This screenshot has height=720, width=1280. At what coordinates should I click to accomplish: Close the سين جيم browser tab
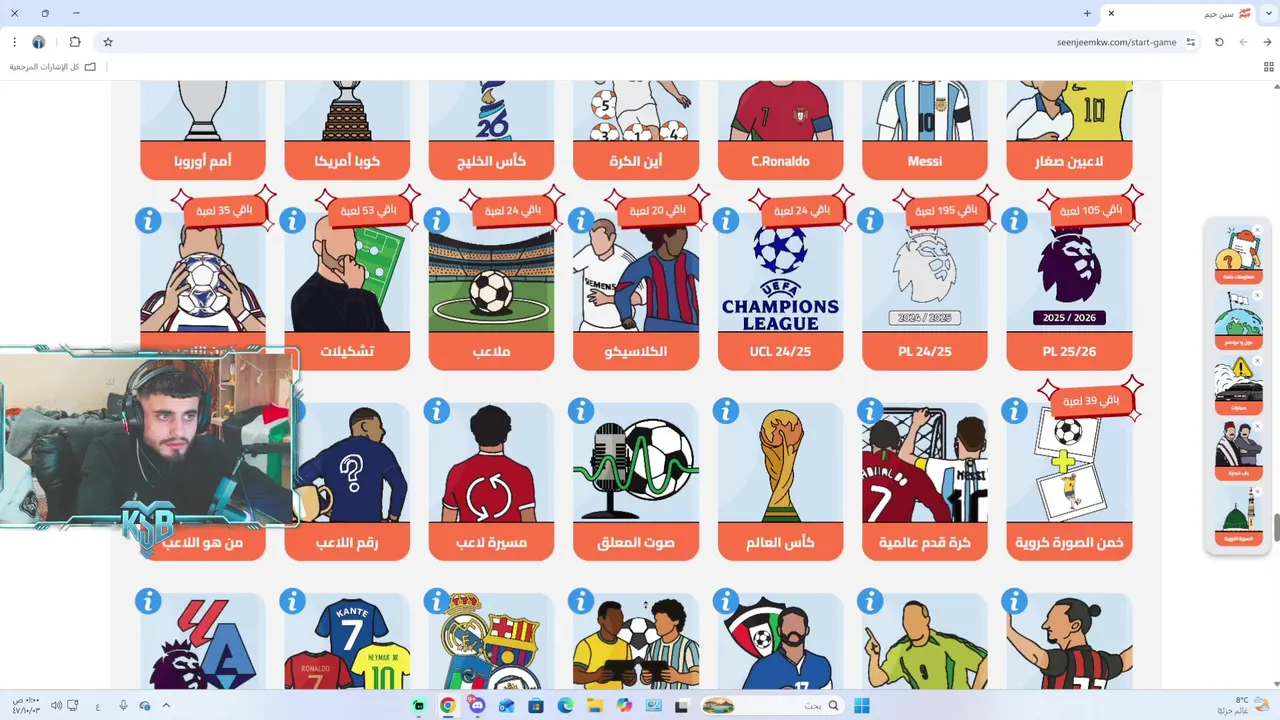click(x=1111, y=13)
